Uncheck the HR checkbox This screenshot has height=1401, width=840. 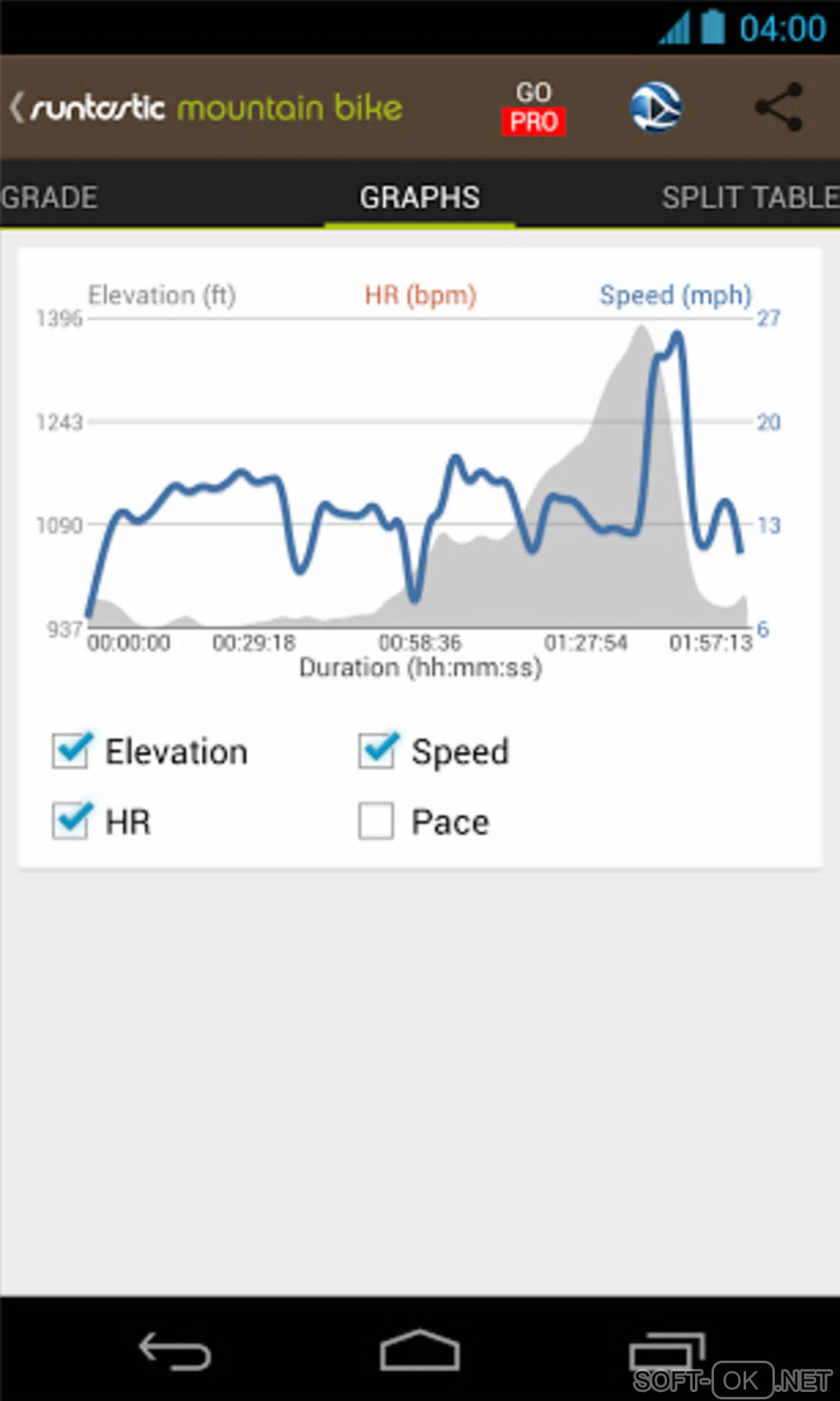click(71, 820)
